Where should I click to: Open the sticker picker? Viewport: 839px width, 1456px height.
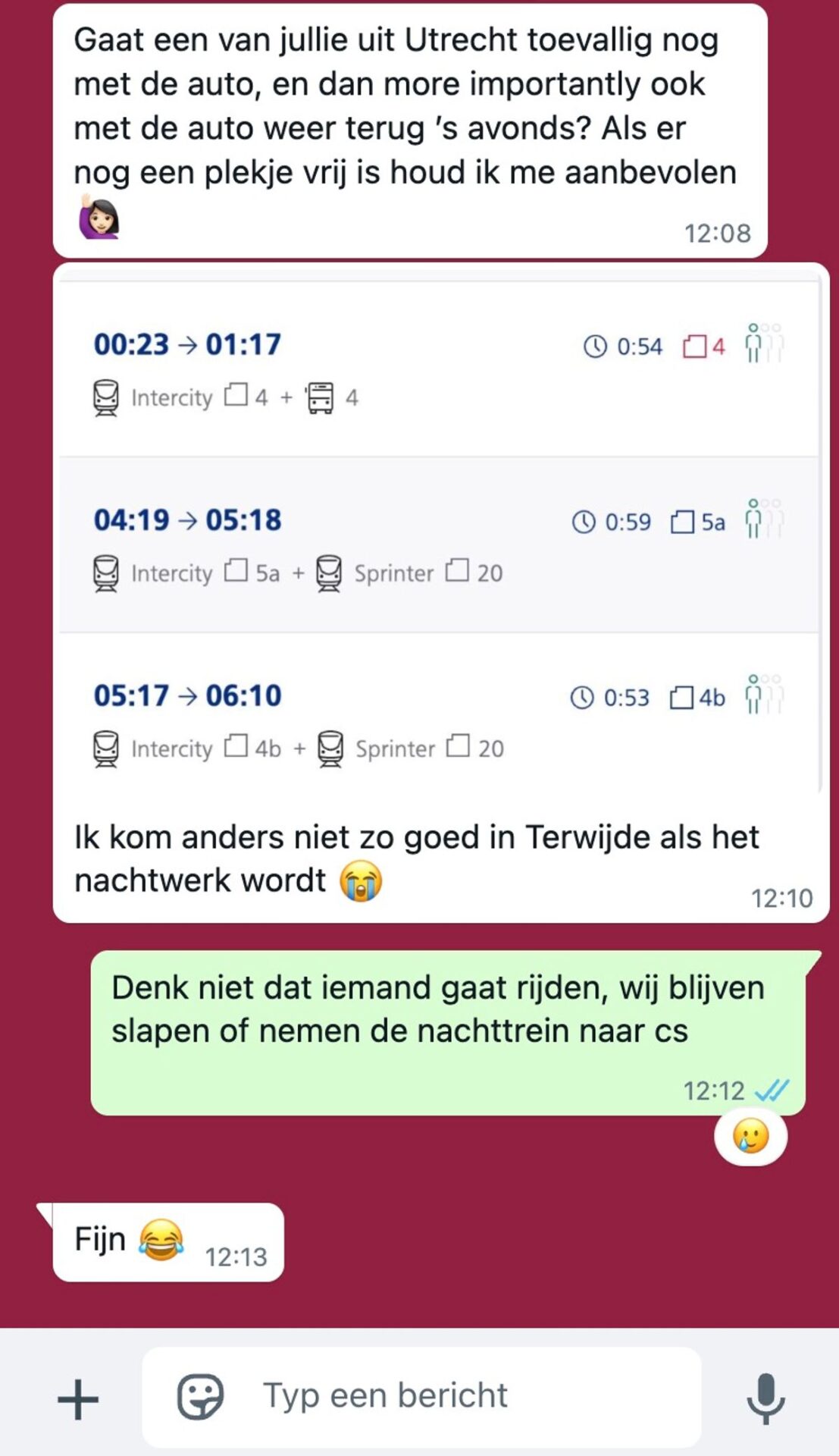point(200,1397)
